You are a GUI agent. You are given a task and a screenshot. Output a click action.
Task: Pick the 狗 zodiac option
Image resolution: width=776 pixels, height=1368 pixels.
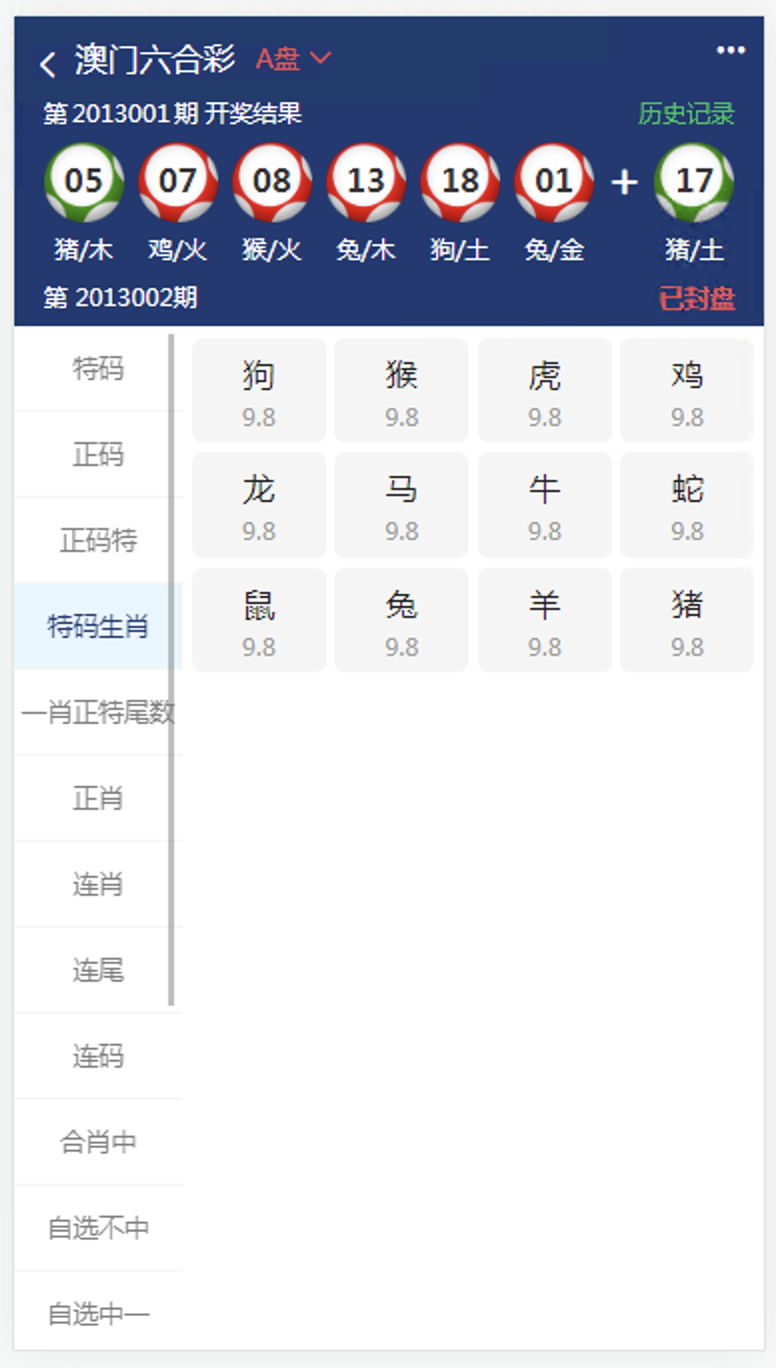pos(259,390)
